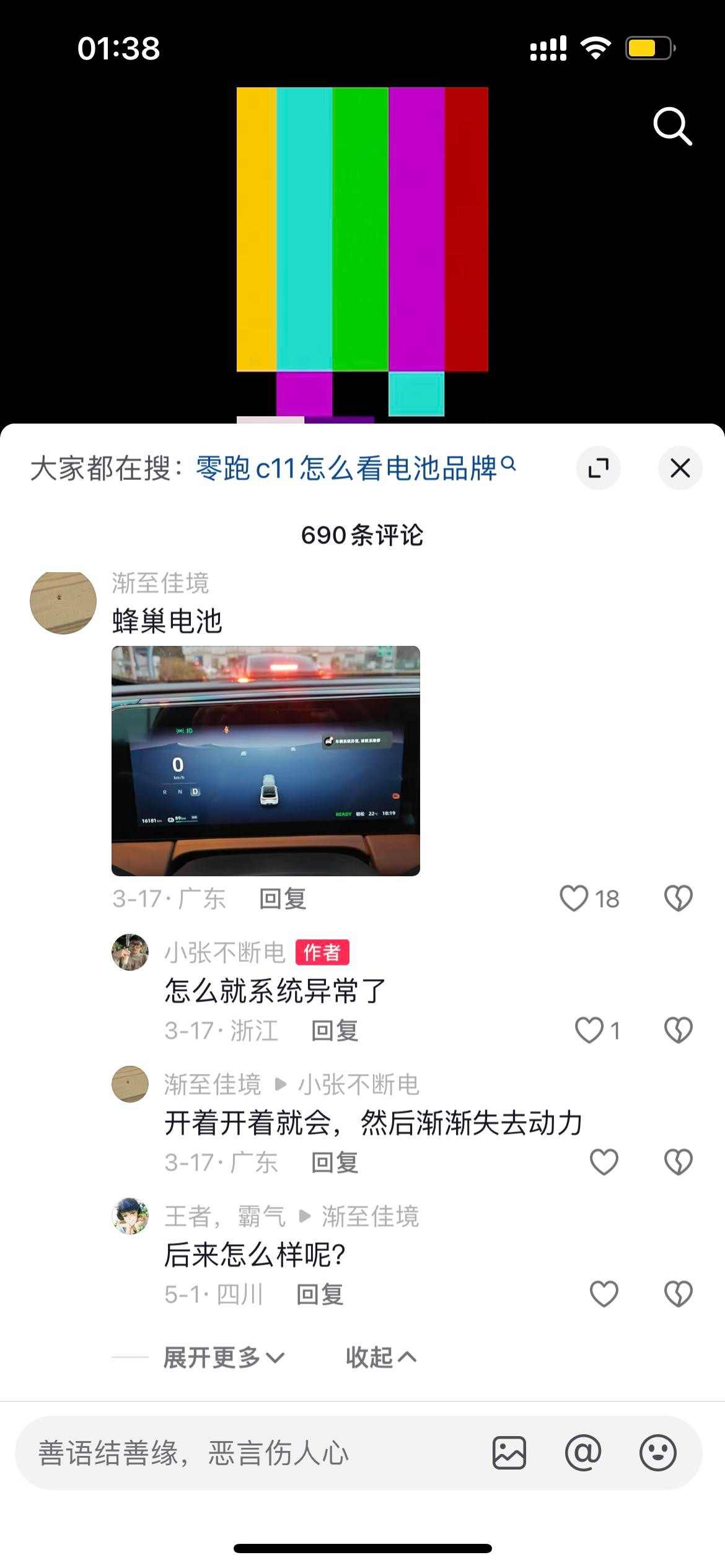Image resolution: width=725 pixels, height=1568 pixels.
Task: Dislike the 蜂巢电池 comment
Action: point(678,898)
